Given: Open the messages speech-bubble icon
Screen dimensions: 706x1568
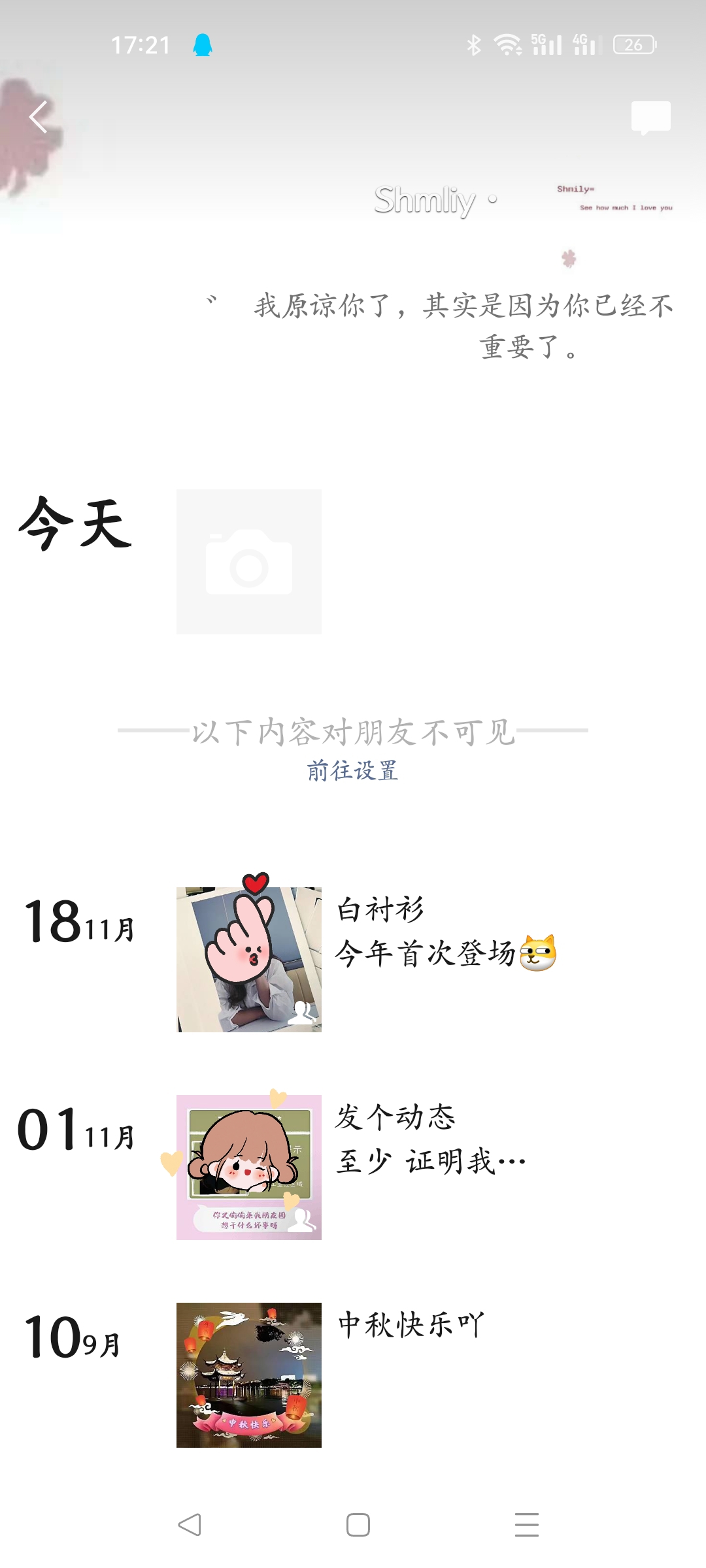Looking at the screenshot, I should coord(650,118).
